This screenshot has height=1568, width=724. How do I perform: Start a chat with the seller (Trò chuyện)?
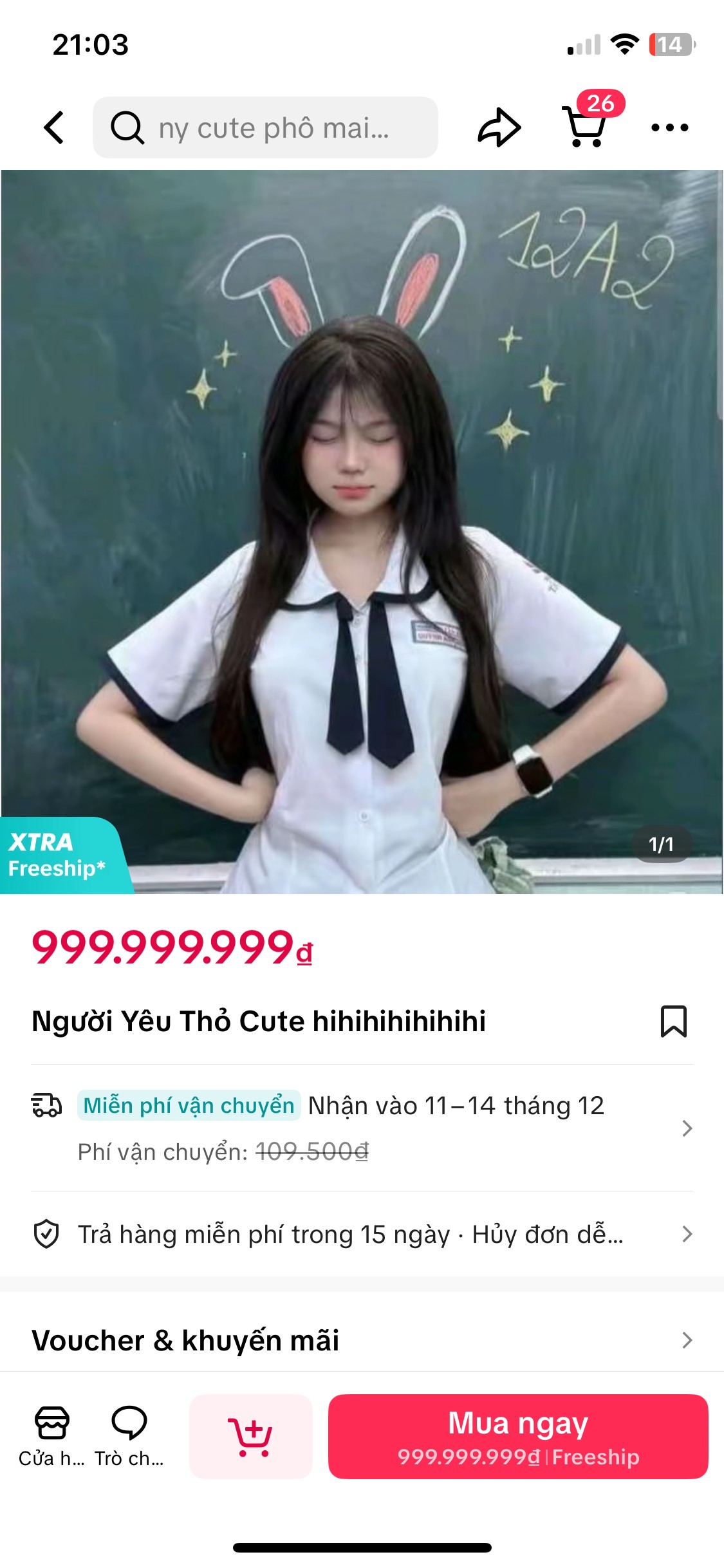coord(129,1435)
